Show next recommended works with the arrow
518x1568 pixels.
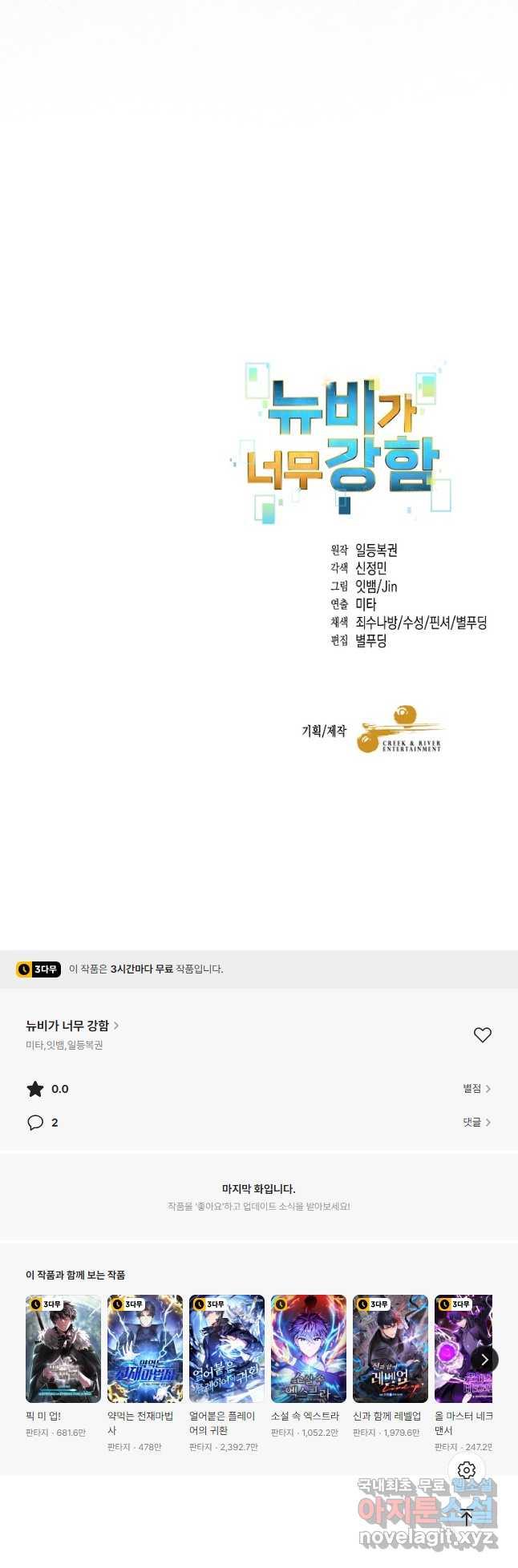tap(484, 1359)
